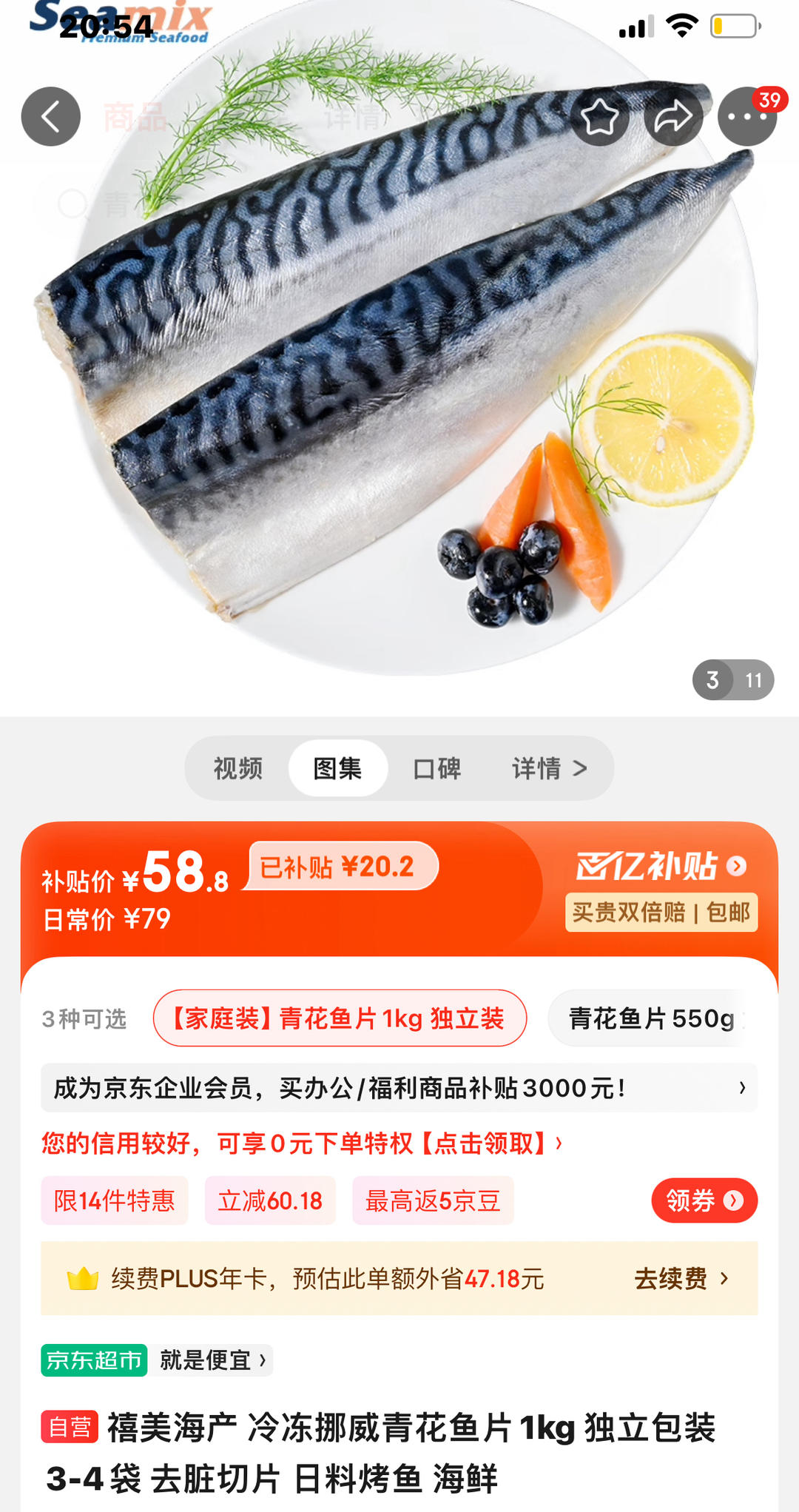Select the 图集 tab

pyautogui.click(x=337, y=768)
